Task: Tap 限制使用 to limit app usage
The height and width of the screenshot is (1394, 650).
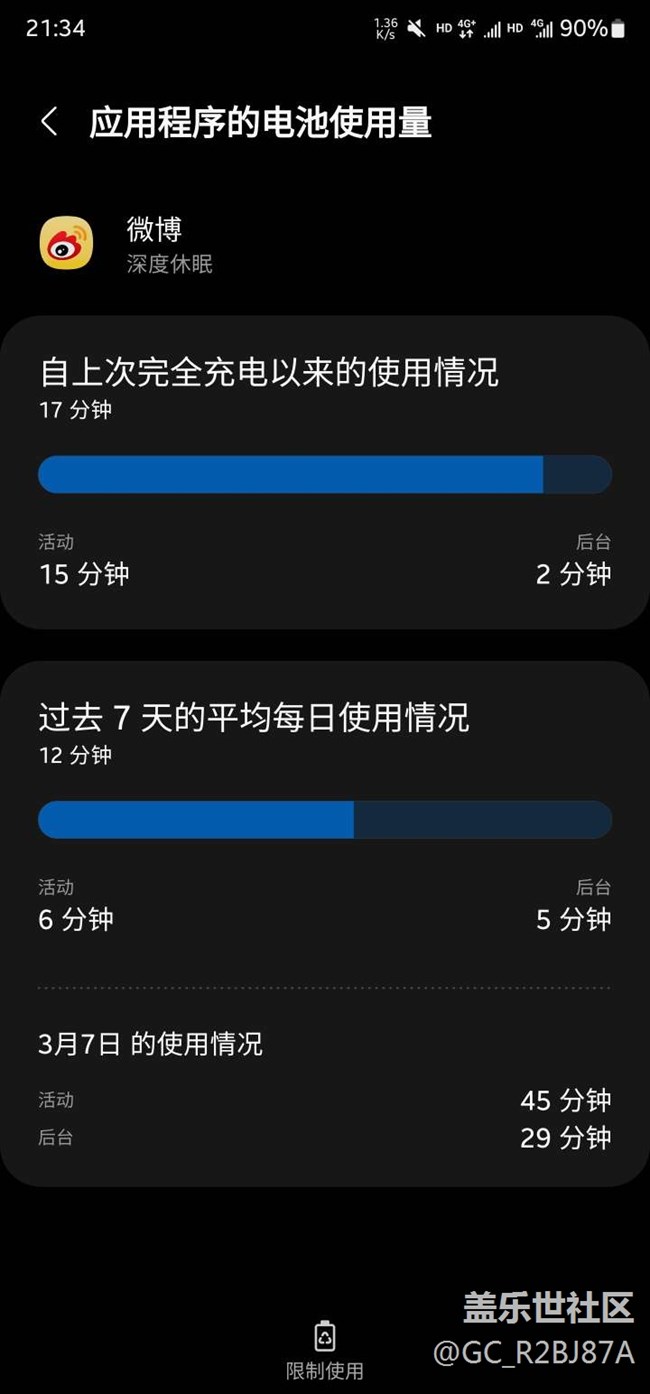Action: click(x=324, y=1350)
